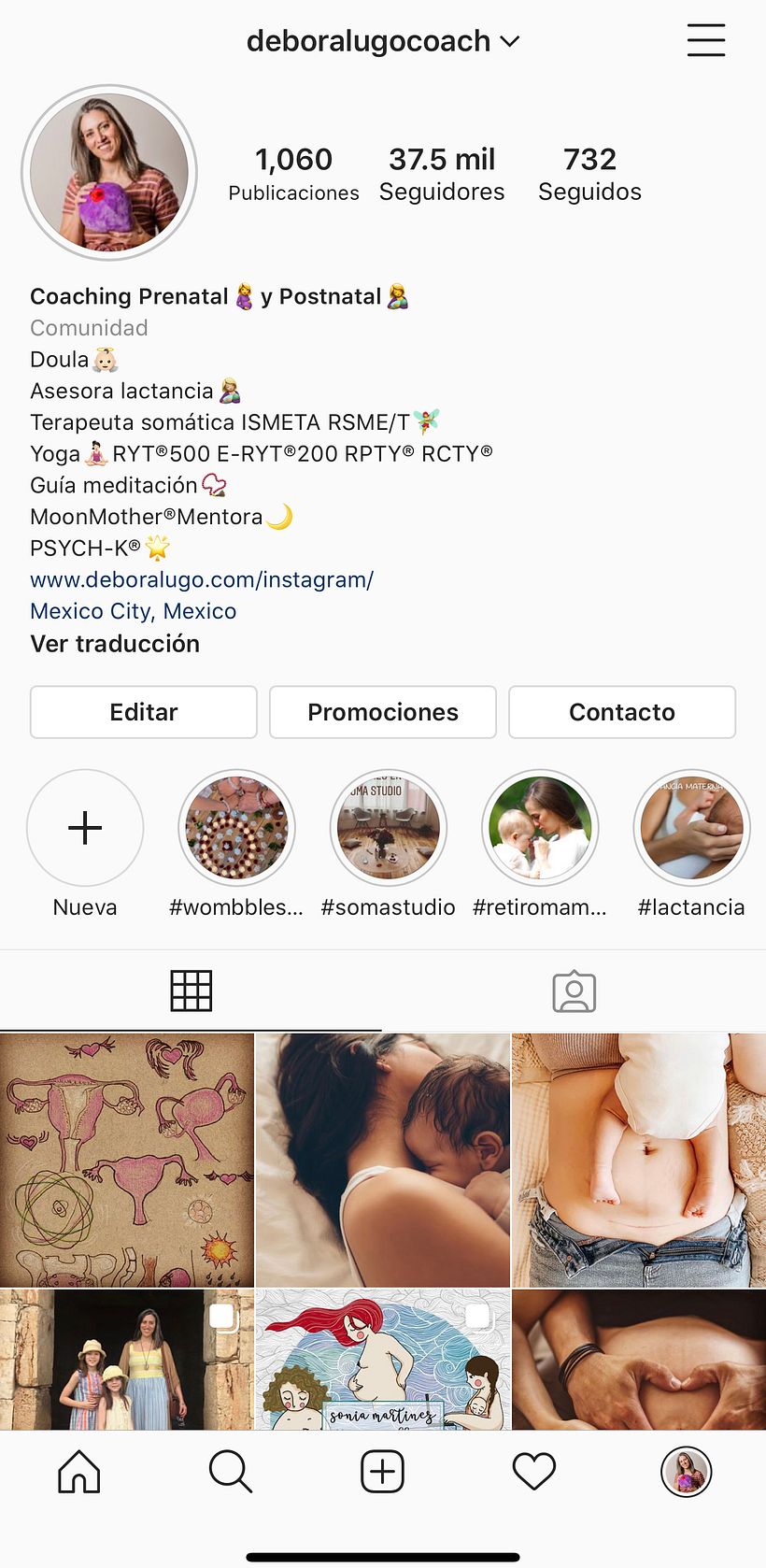This screenshot has height=1568, width=766.
Task: View the 732 Seguidos list
Action: pos(589,174)
